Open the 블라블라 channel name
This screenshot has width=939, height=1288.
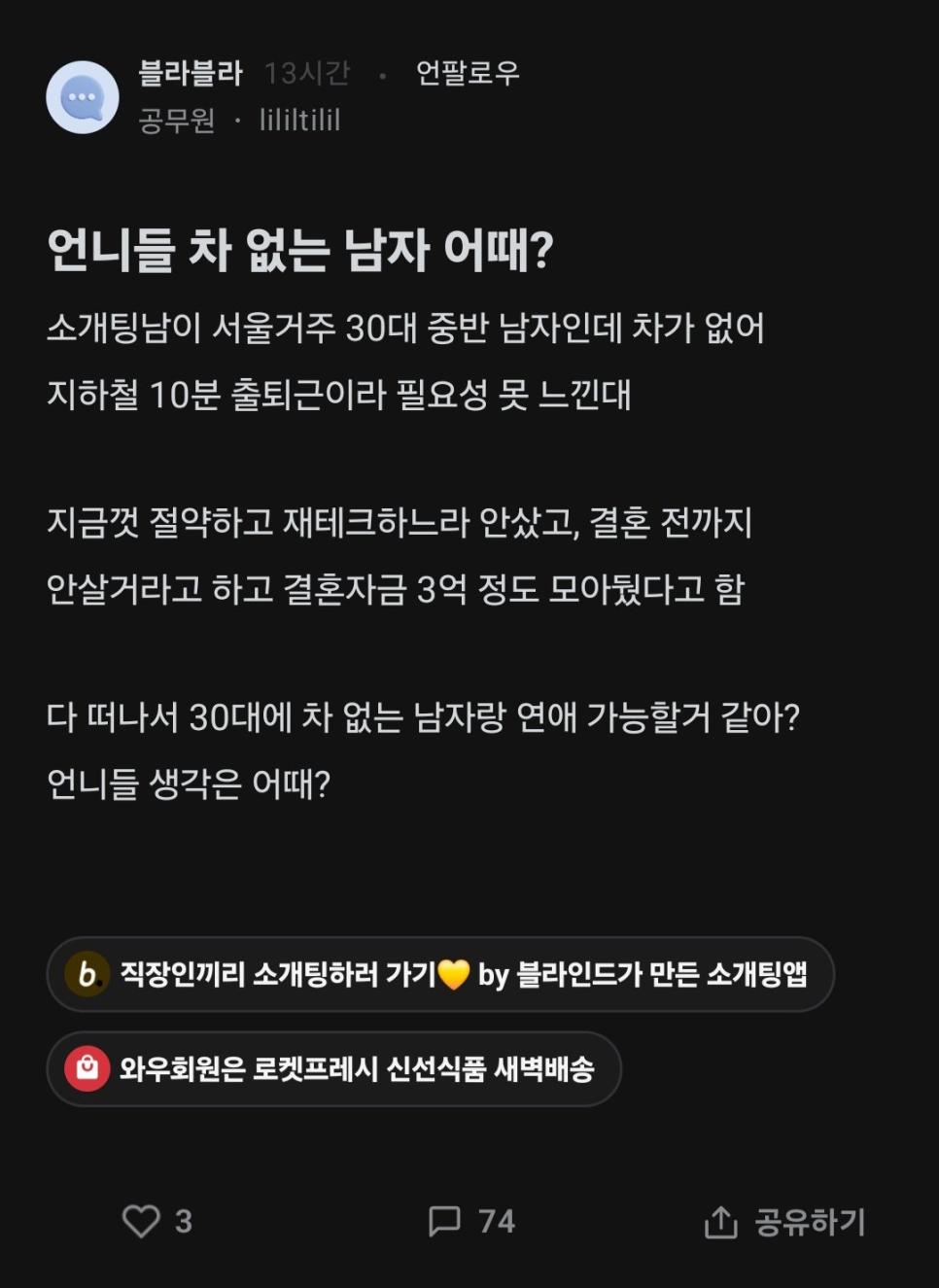pyautogui.click(x=191, y=73)
